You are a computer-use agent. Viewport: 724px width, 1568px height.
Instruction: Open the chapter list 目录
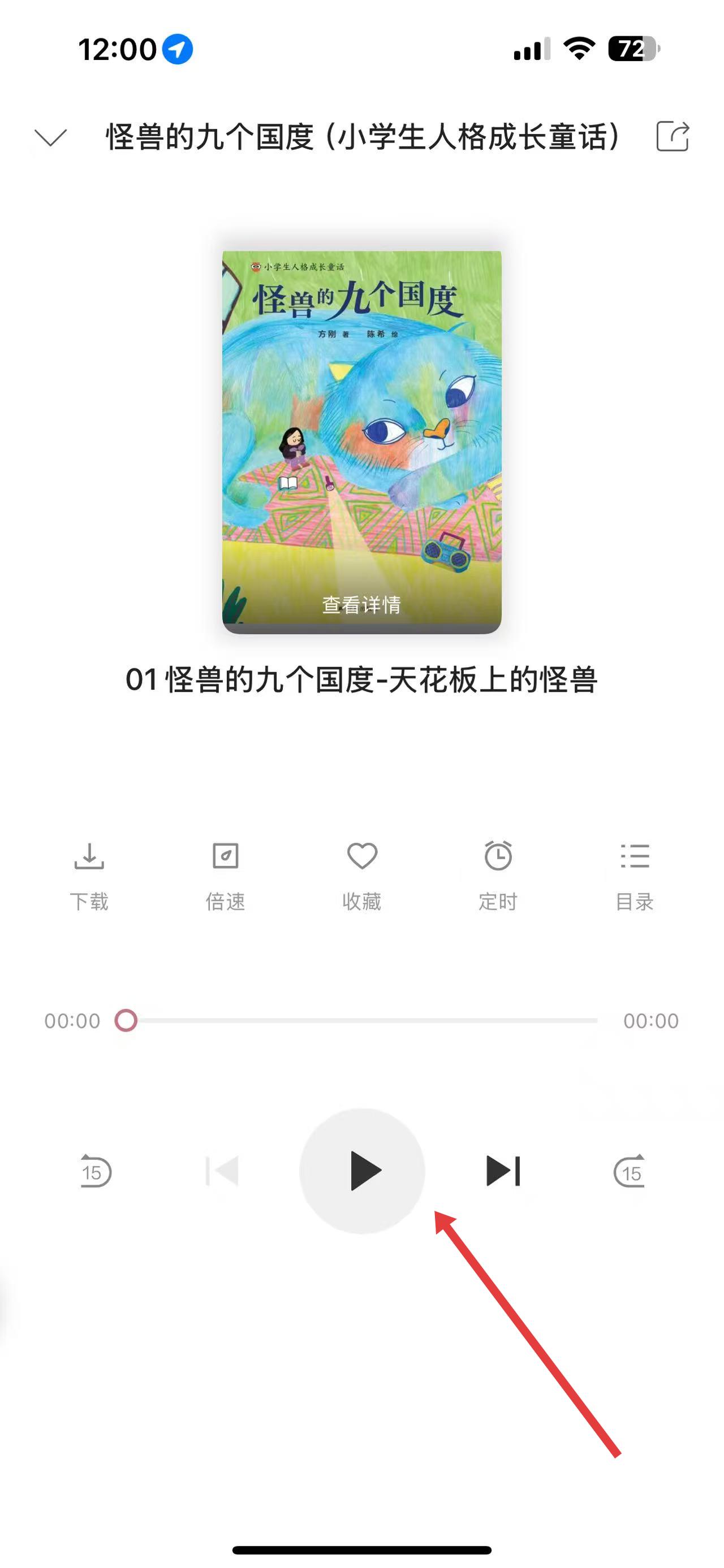click(x=635, y=874)
